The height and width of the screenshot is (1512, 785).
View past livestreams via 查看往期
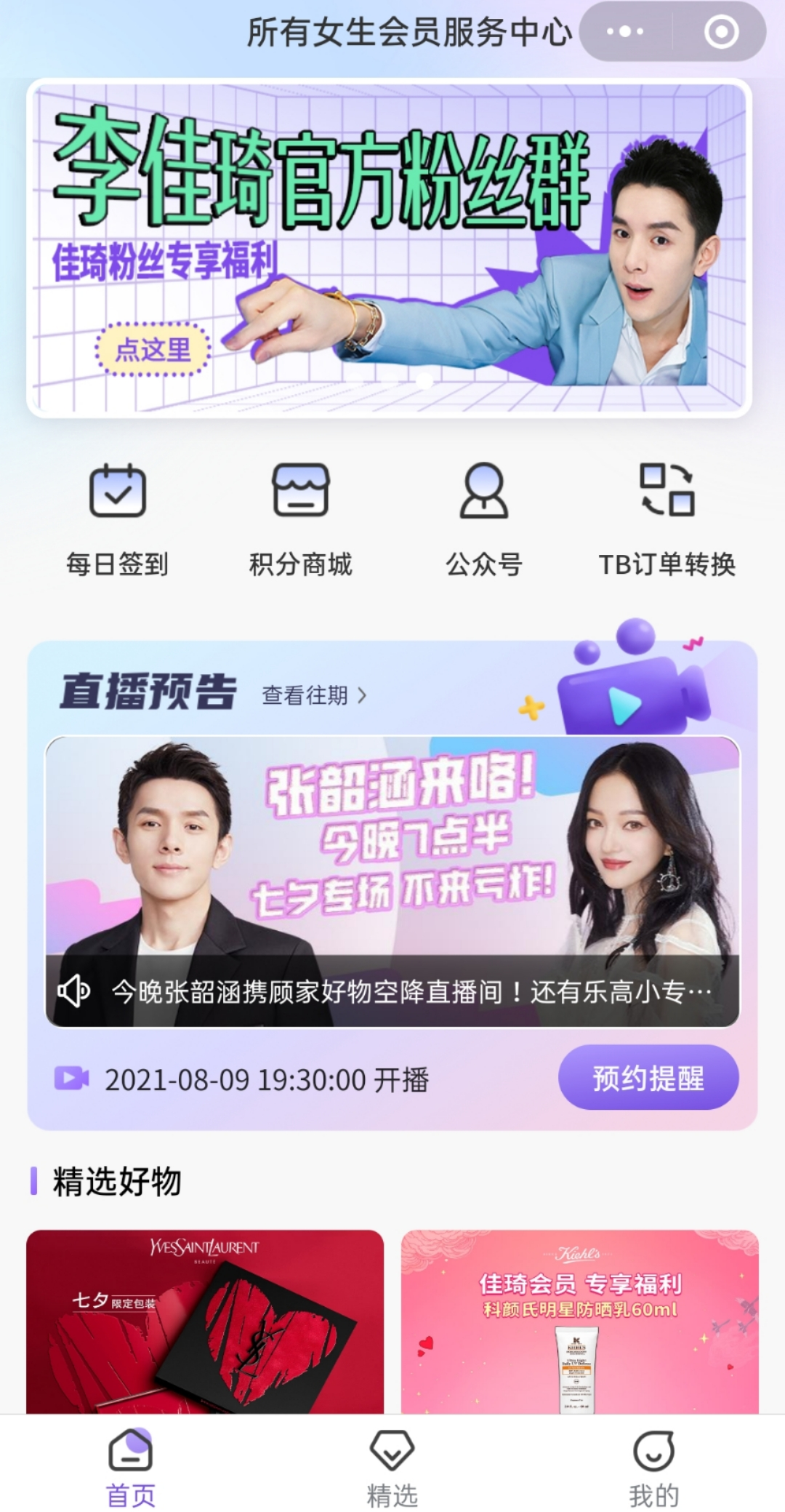[314, 695]
